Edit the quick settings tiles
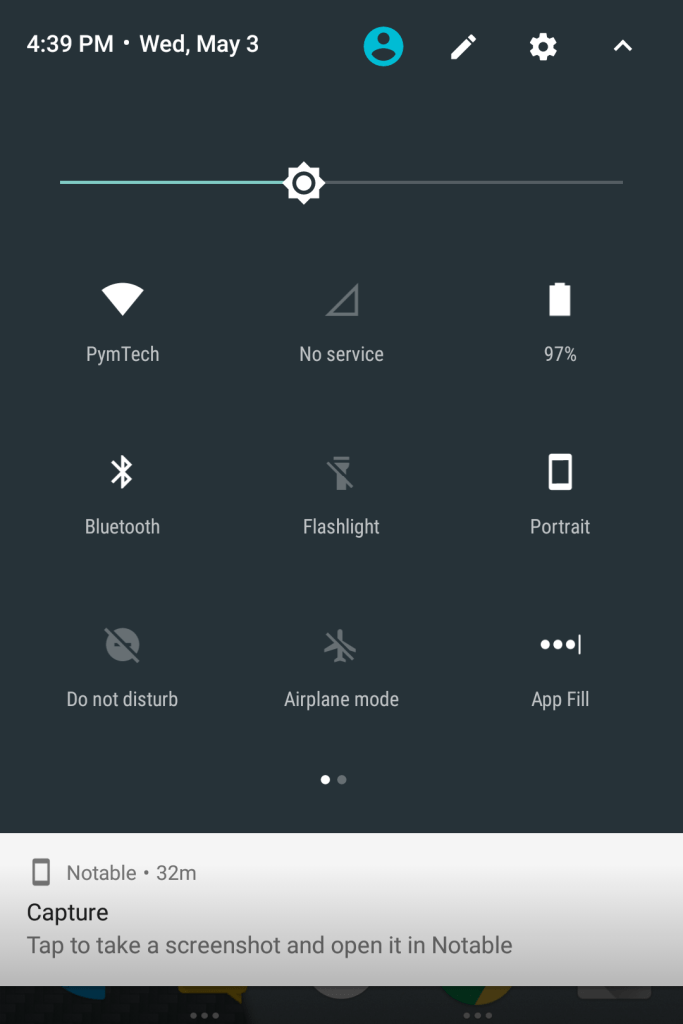This screenshot has height=1024, width=683. click(463, 46)
